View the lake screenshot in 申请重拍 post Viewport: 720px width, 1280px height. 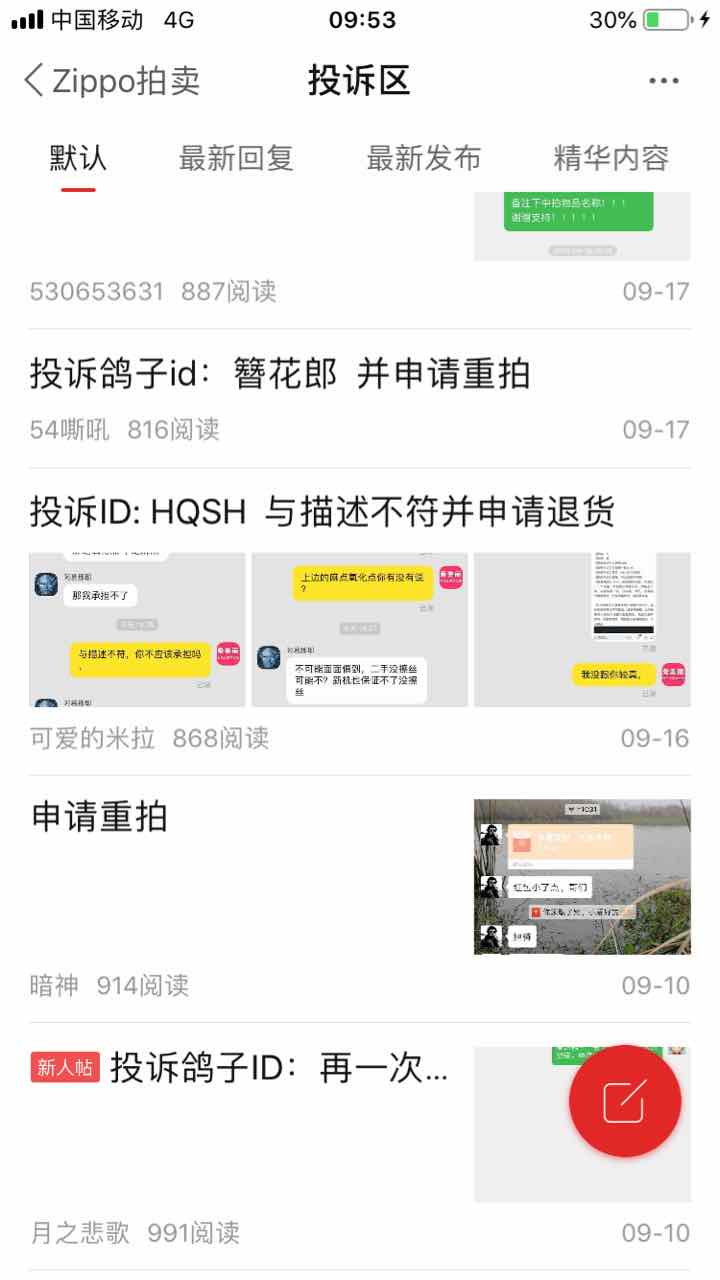pyautogui.click(x=582, y=876)
